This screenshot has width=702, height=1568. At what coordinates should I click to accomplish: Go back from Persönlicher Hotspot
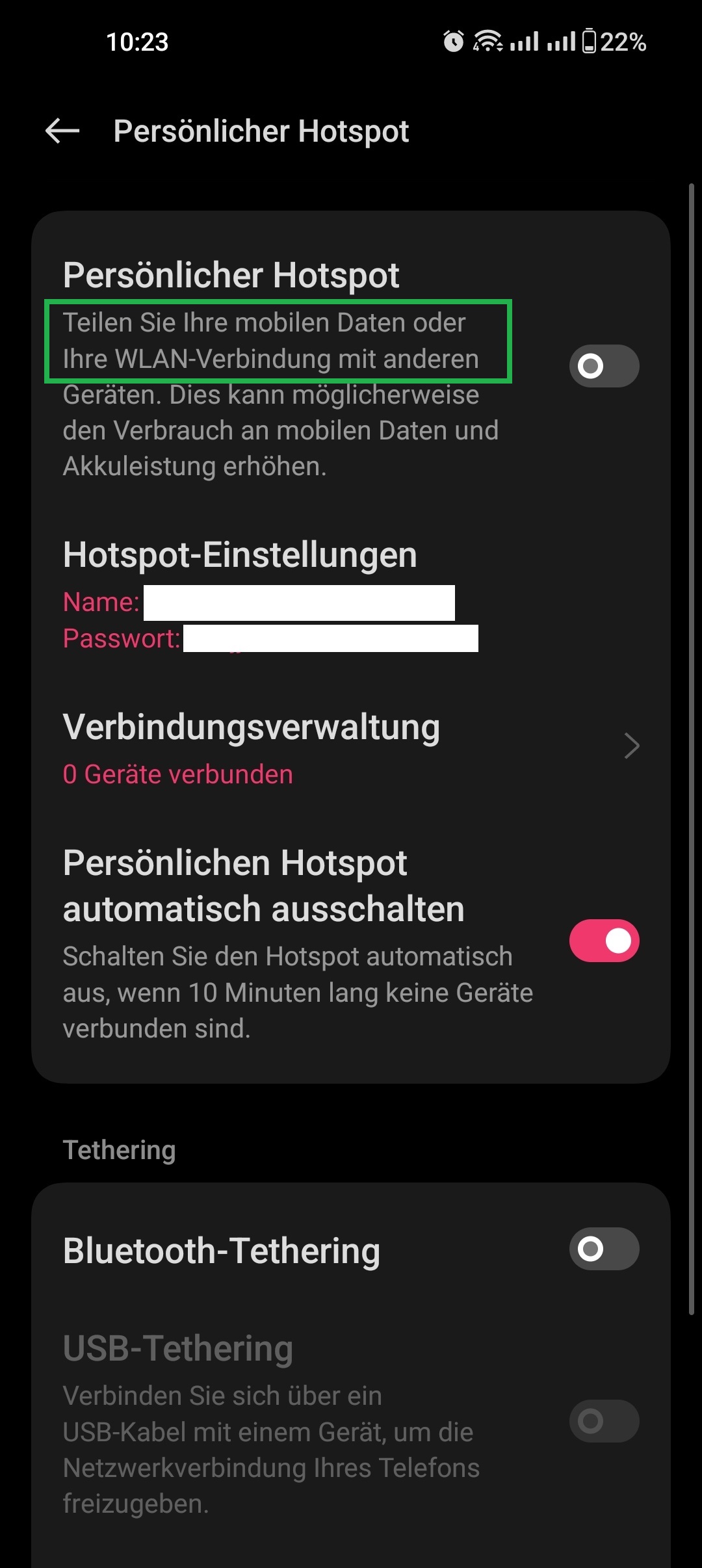(62, 131)
